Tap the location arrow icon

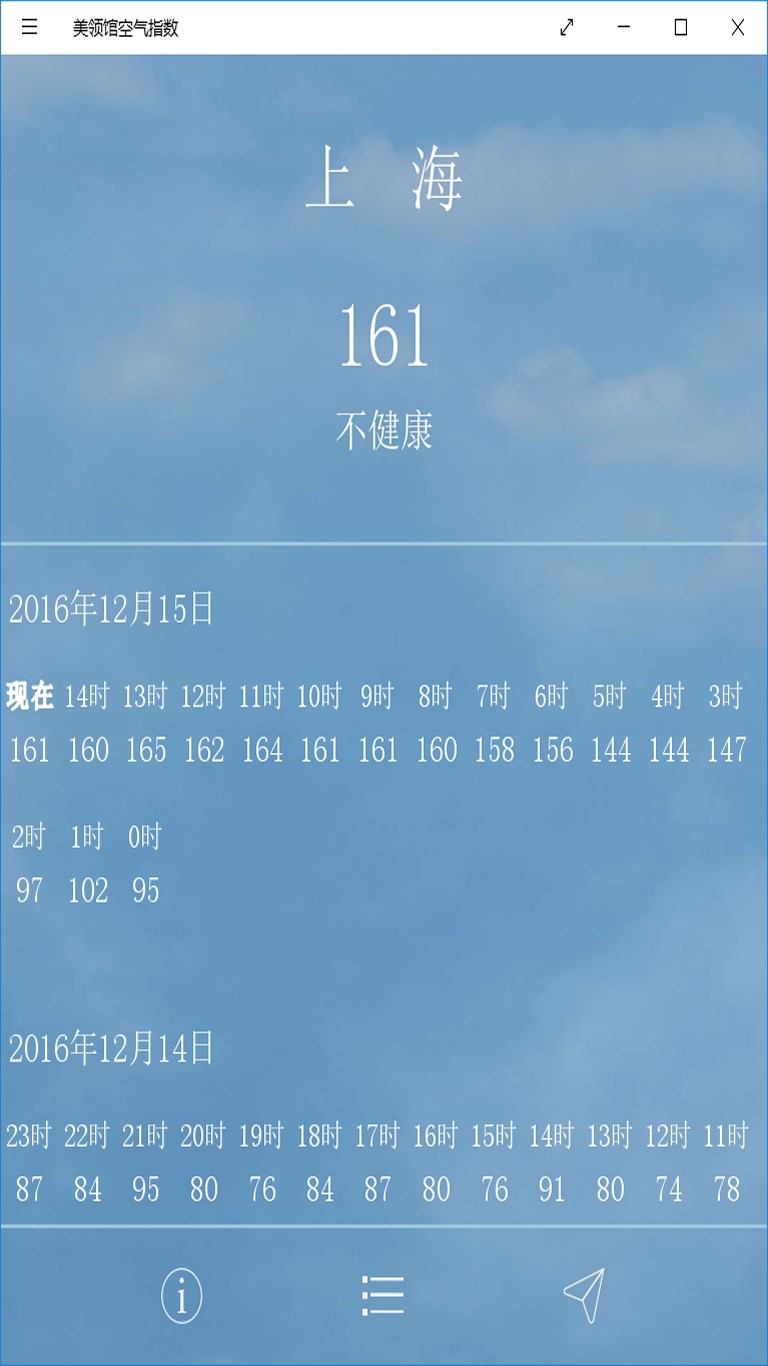[x=585, y=1295]
